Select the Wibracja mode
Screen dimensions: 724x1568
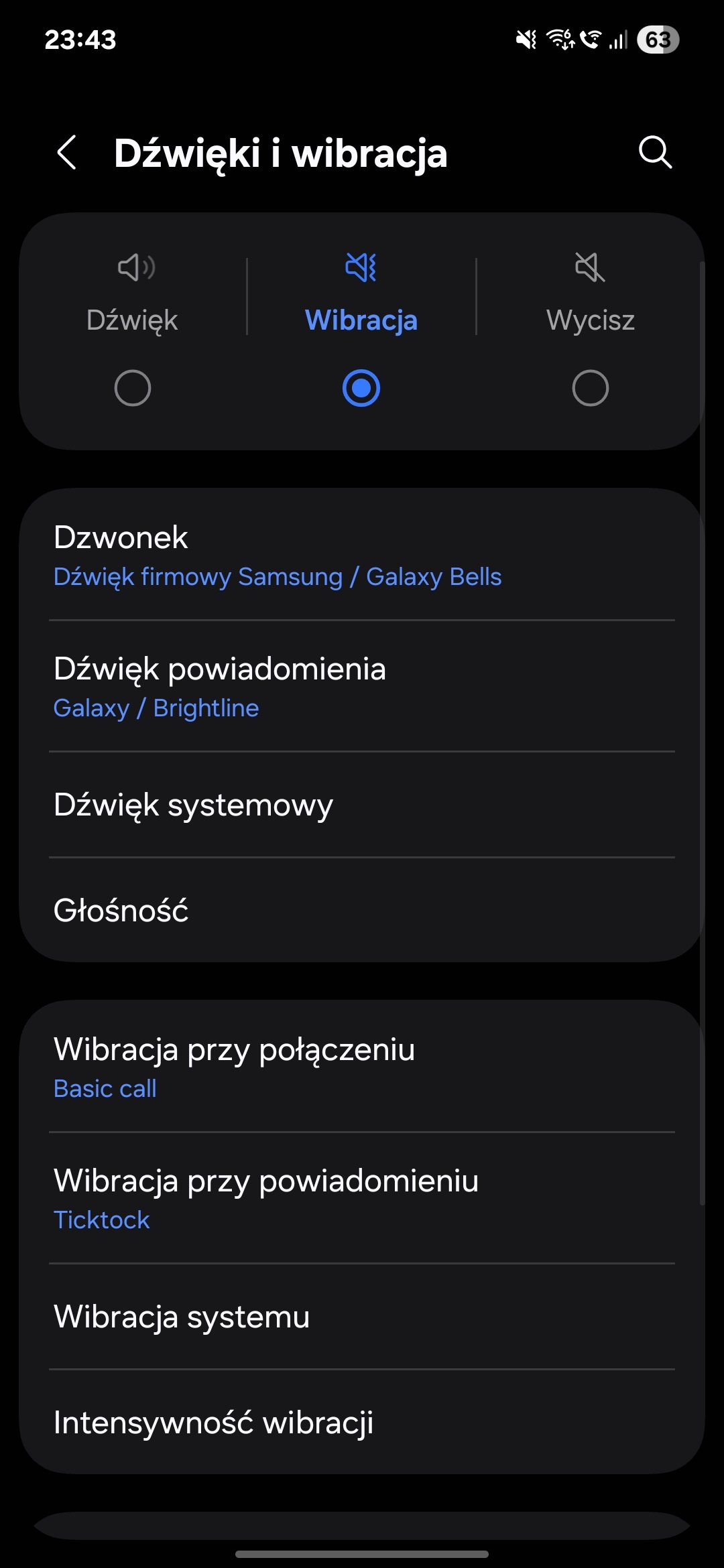pyautogui.click(x=361, y=329)
